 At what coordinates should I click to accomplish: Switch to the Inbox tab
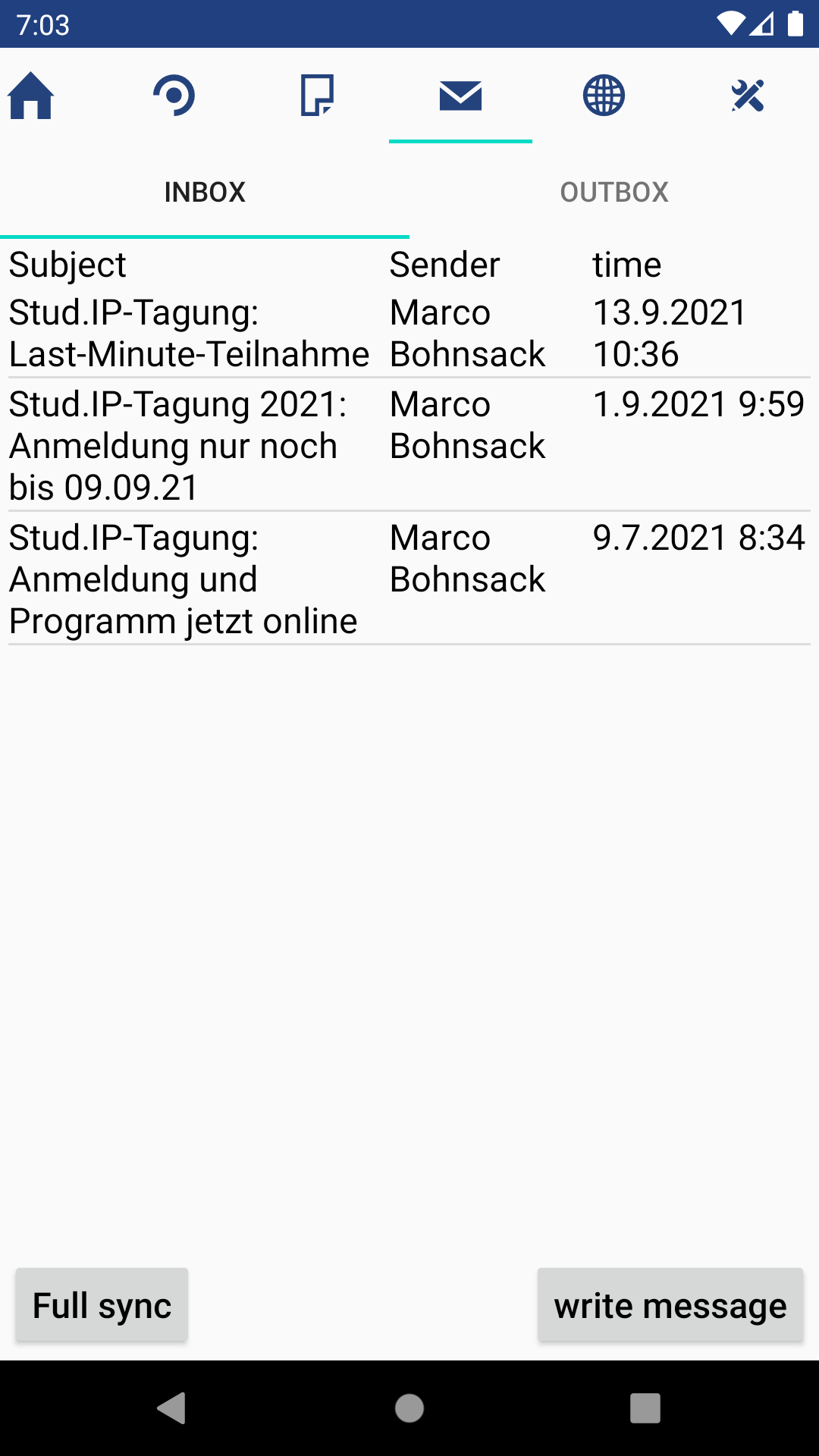click(205, 192)
